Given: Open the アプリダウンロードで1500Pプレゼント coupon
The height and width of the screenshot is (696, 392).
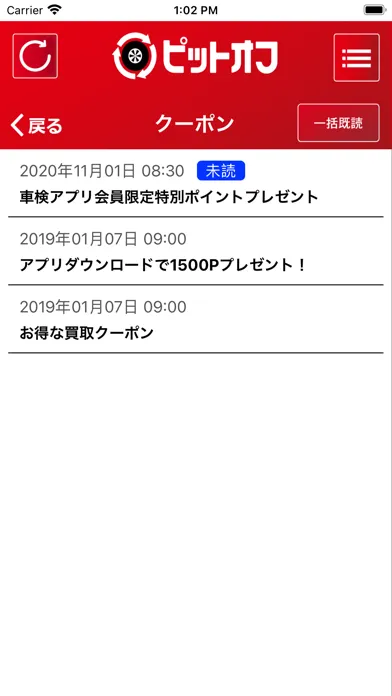Looking at the screenshot, I should coord(196,251).
